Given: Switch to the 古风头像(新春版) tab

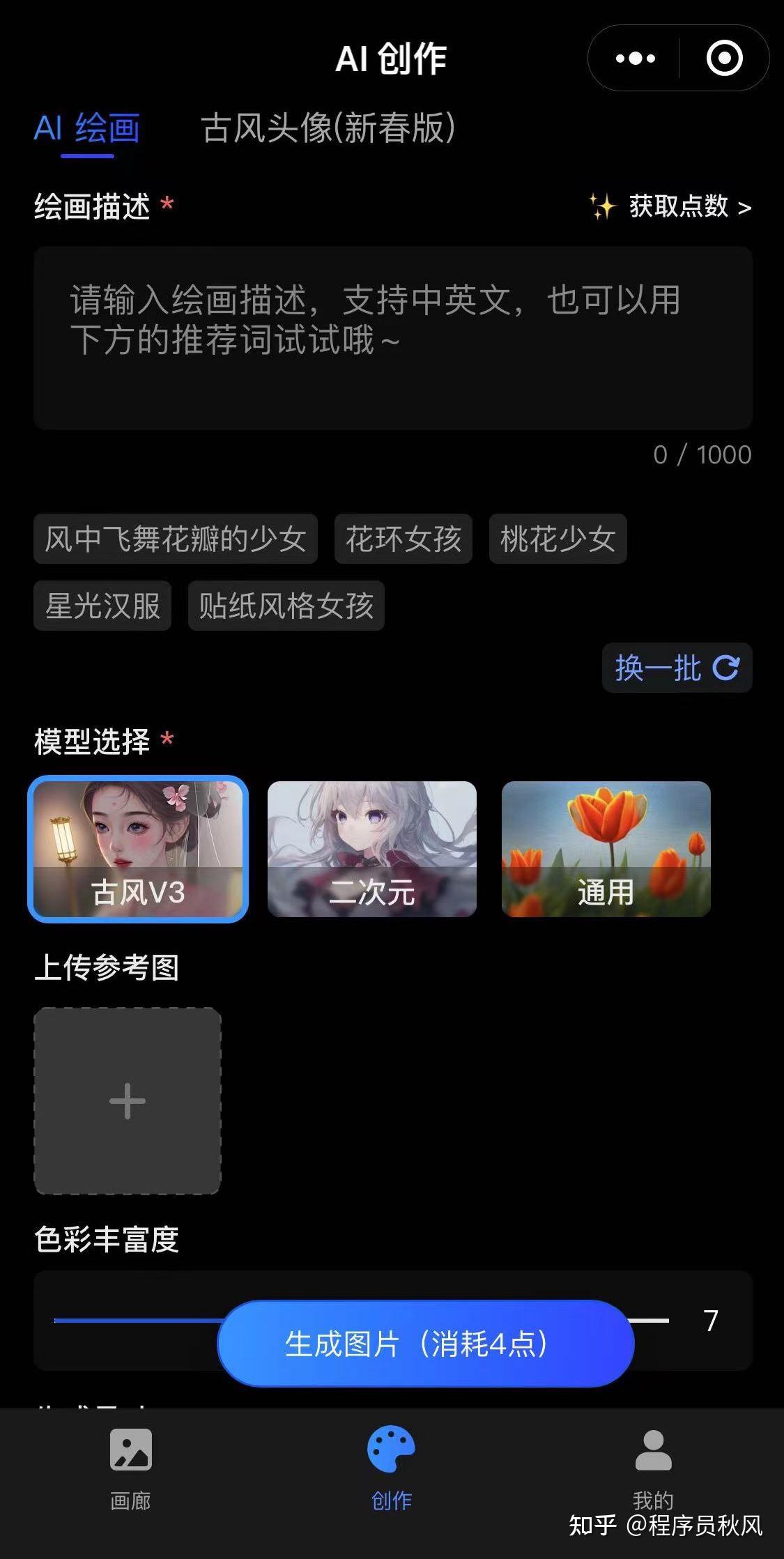Looking at the screenshot, I should tap(328, 128).
